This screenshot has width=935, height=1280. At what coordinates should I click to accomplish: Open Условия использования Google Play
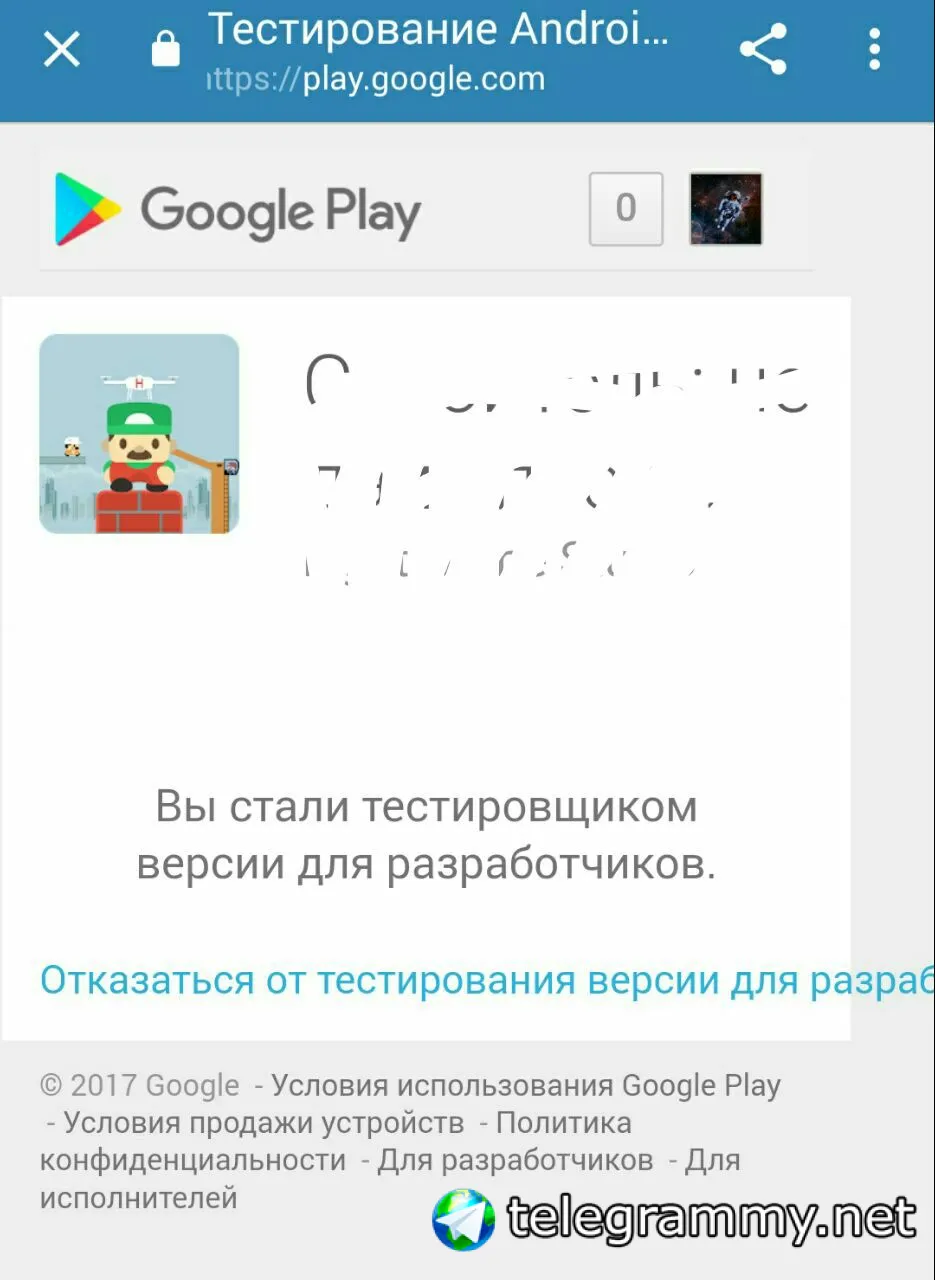coord(526,1085)
